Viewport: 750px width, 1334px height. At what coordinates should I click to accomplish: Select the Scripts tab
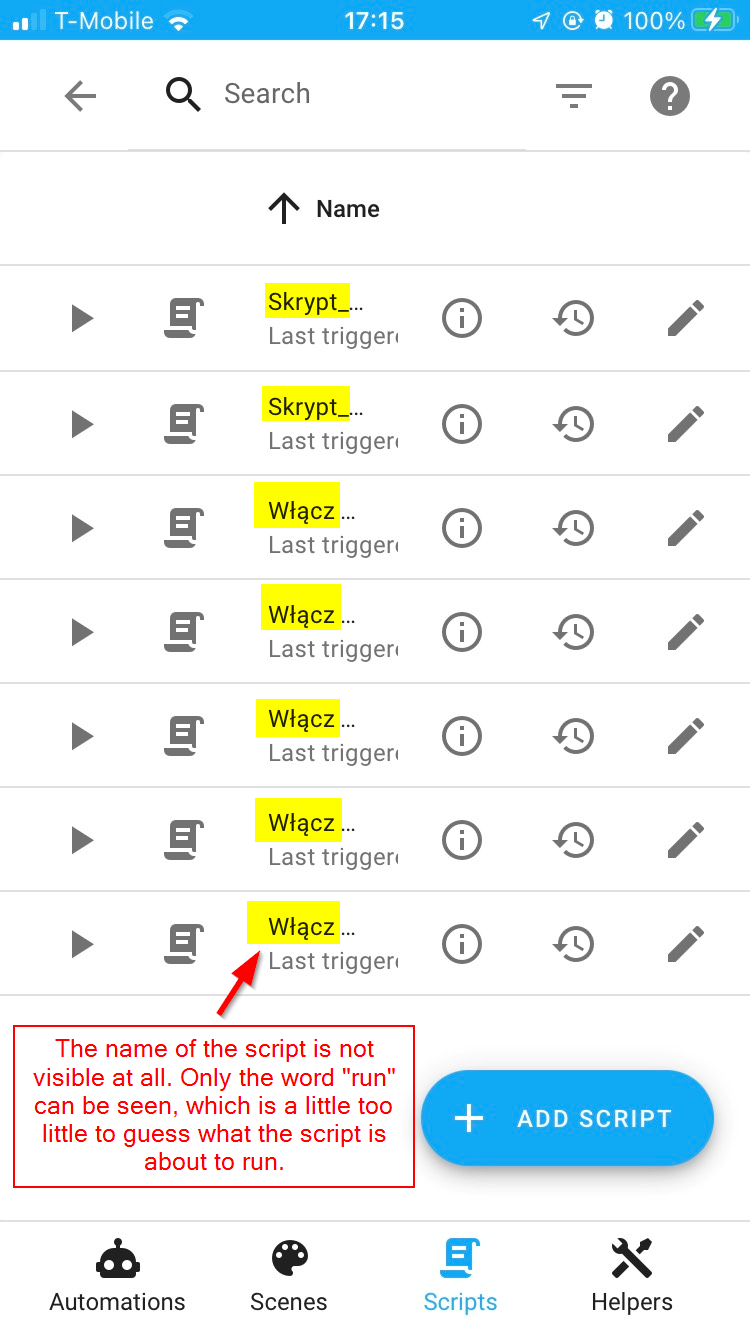[x=460, y=1276]
